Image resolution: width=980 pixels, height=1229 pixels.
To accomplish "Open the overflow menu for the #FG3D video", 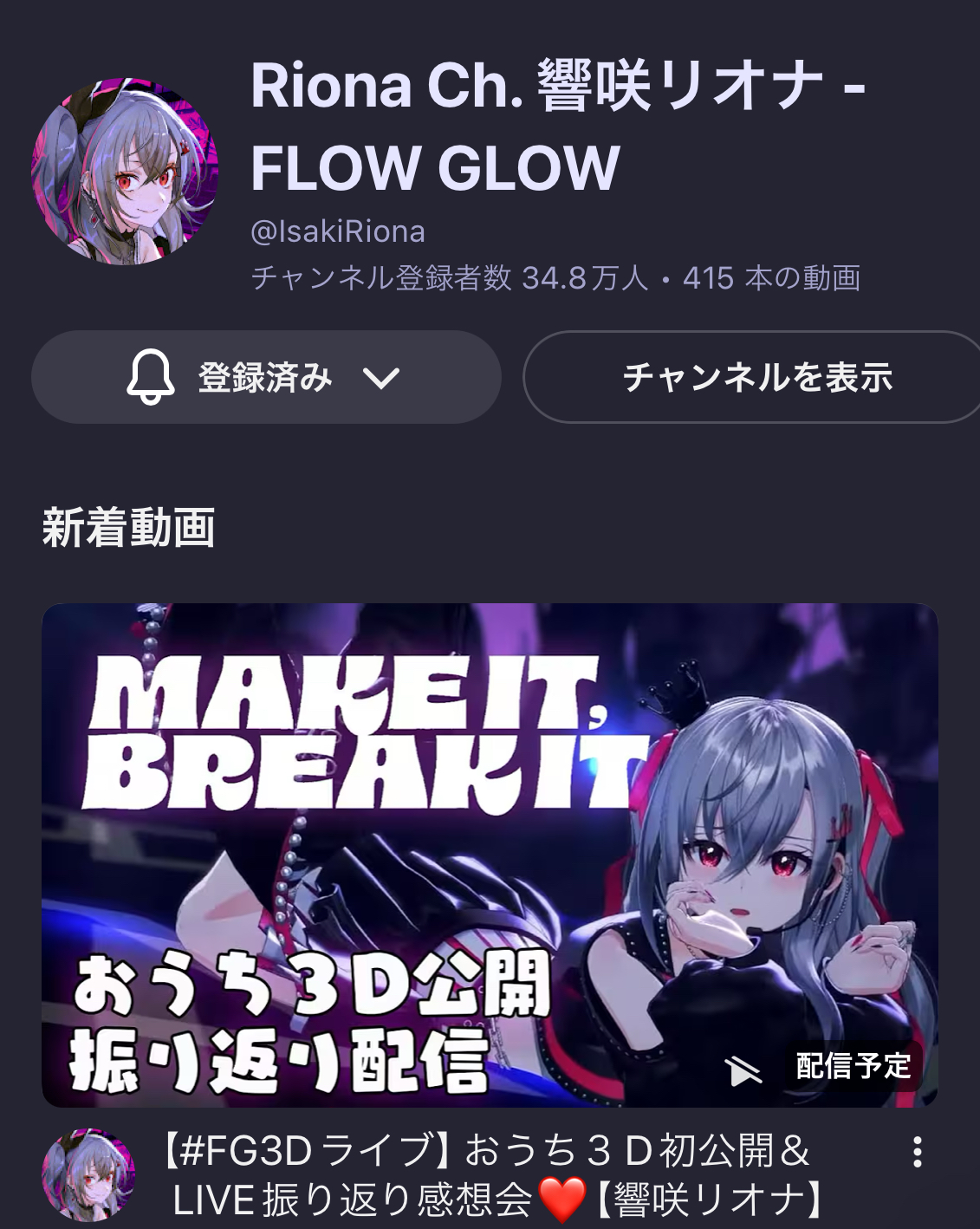I will pos(917,1153).
